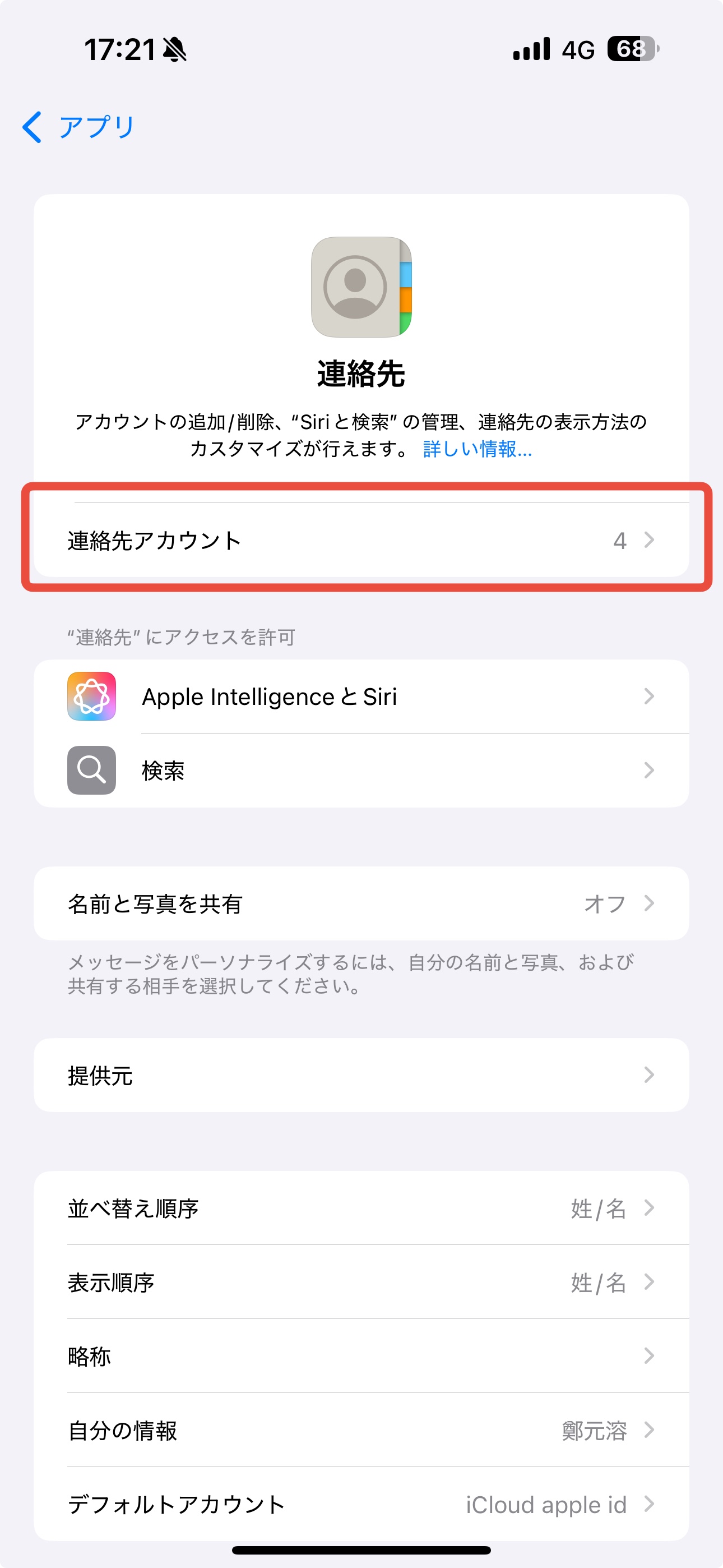
Task: Go back to アプリ list
Action: point(79,127)
